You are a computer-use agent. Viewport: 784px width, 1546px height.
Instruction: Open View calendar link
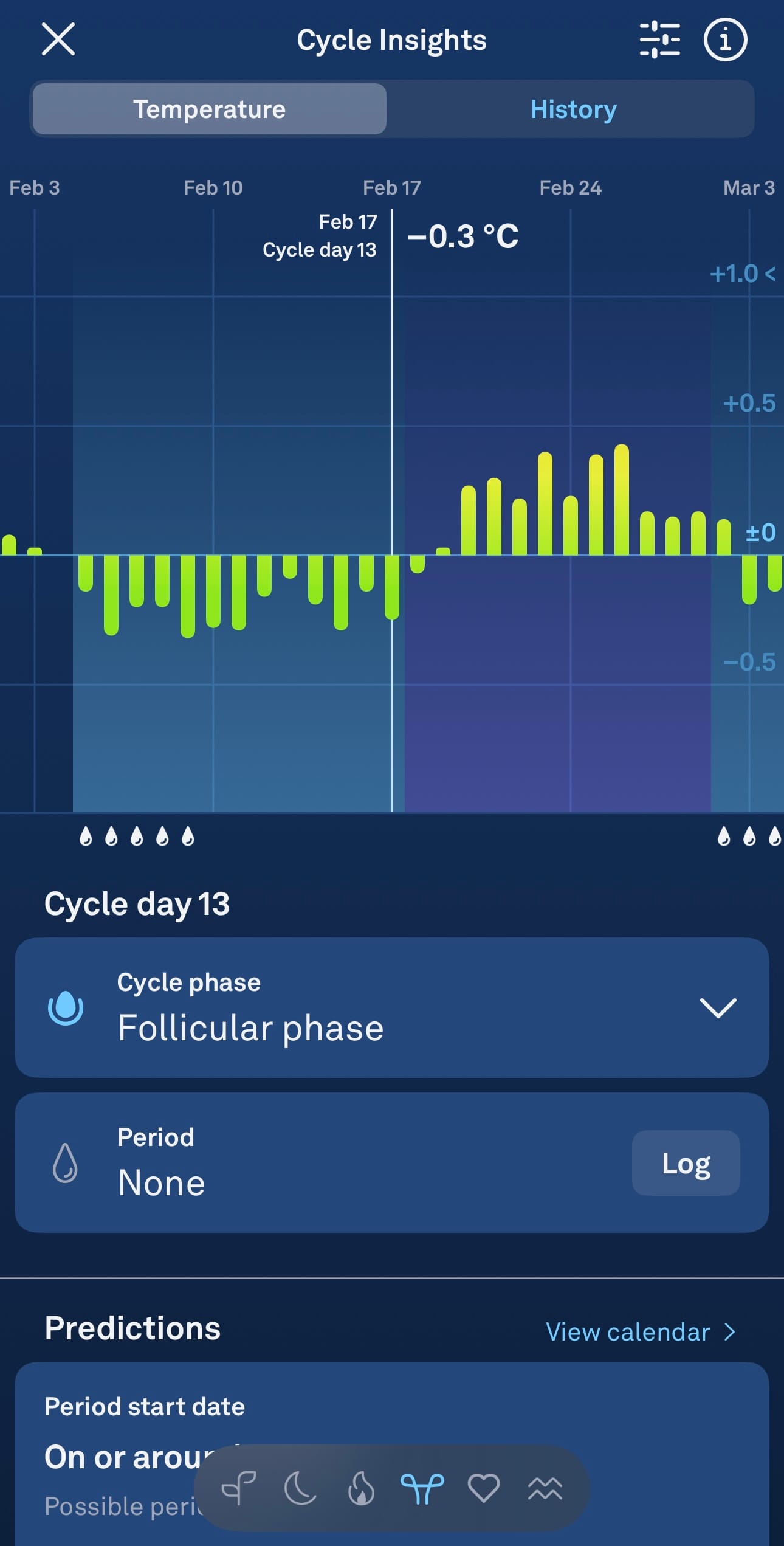(640, 1332)
